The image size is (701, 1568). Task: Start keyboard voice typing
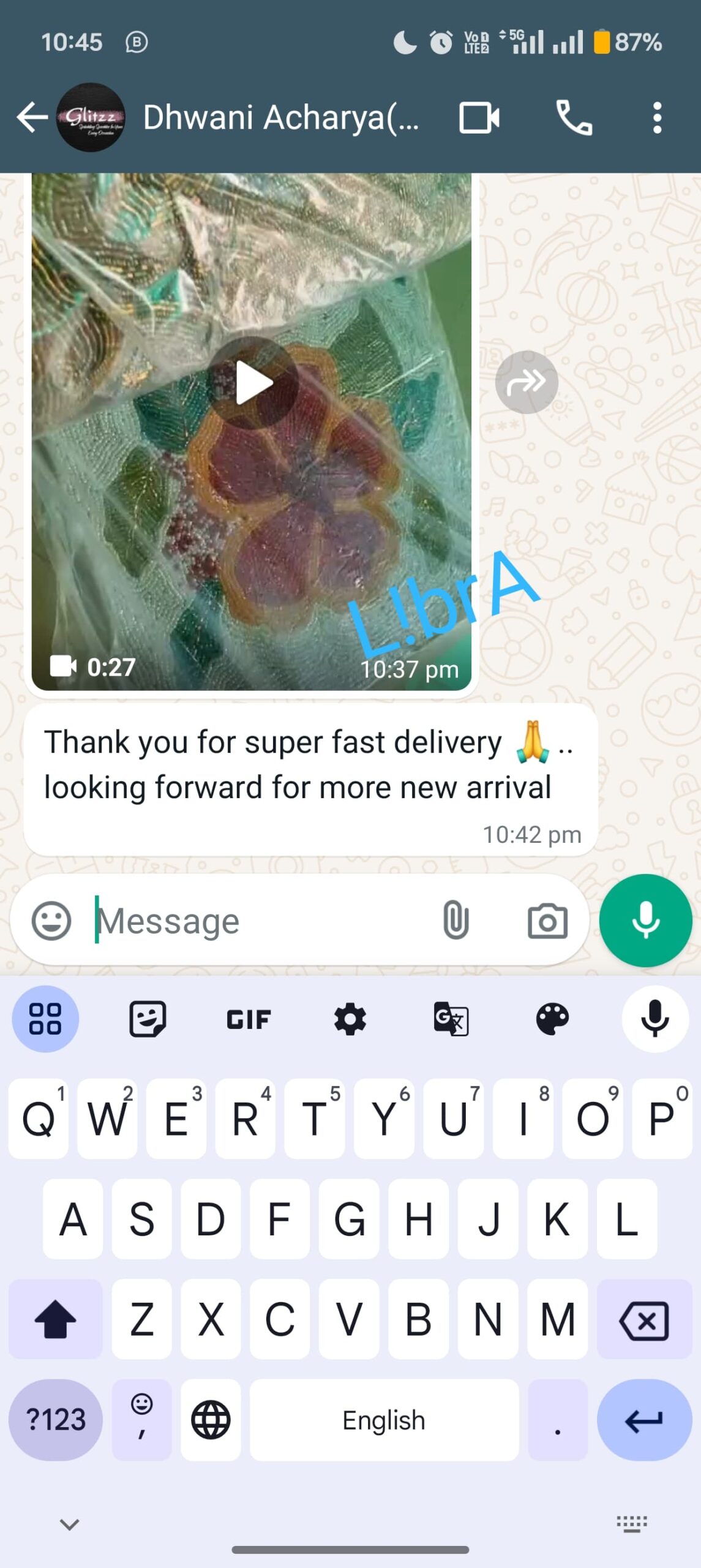[655, 1019]
